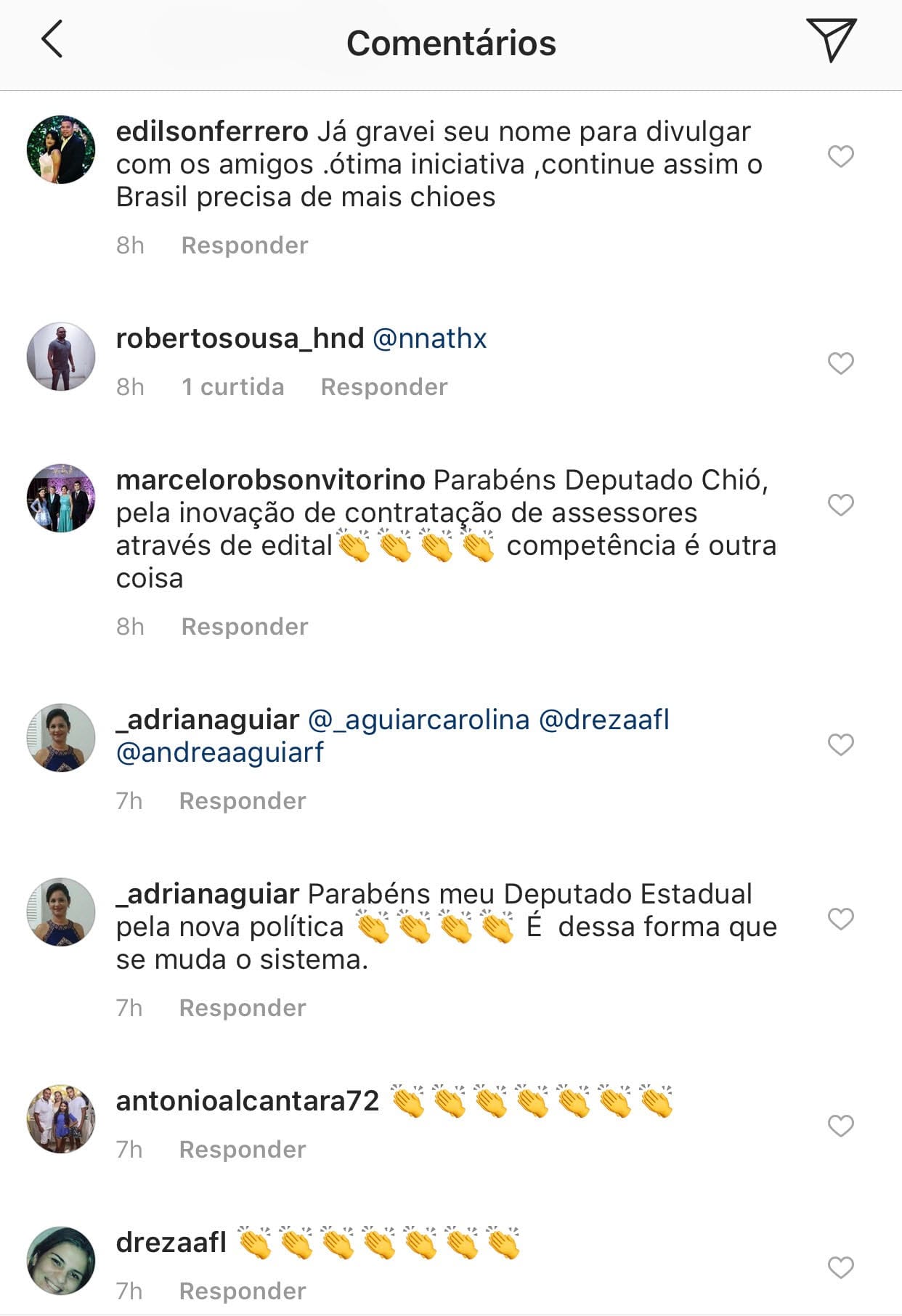Open antonioalcantara72's profile picture
The width and height of the screenshot is (902, 1316).
coord(61,1119)
